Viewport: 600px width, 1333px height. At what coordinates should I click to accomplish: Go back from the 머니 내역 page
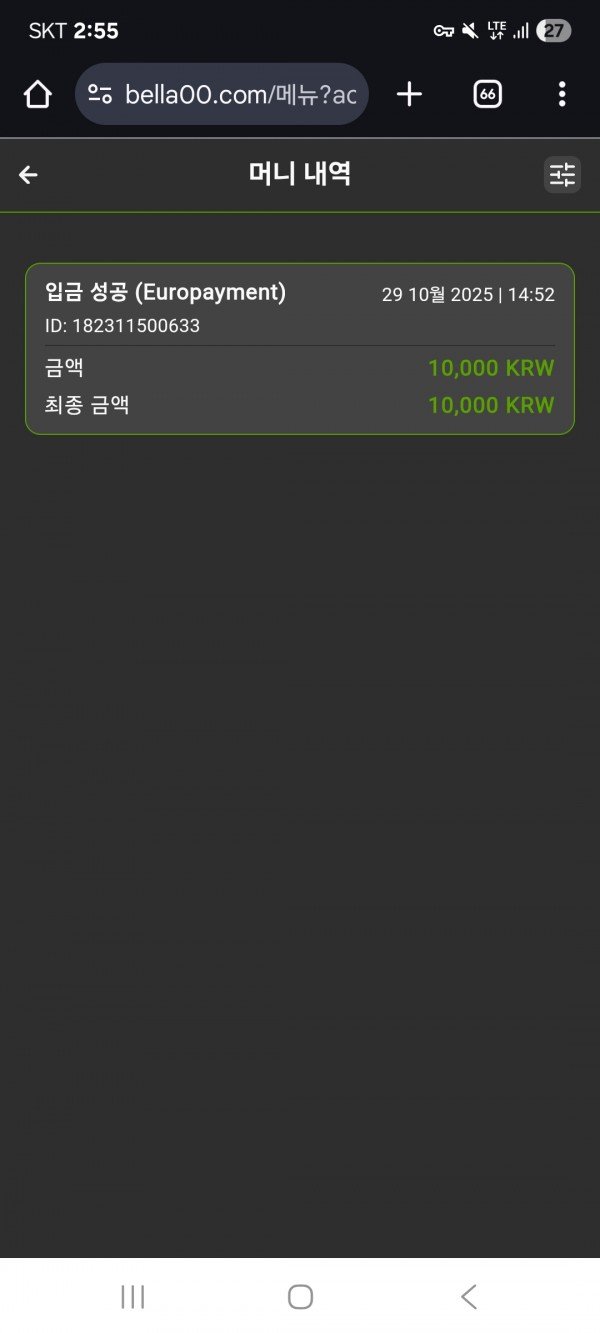pos(28,175)
